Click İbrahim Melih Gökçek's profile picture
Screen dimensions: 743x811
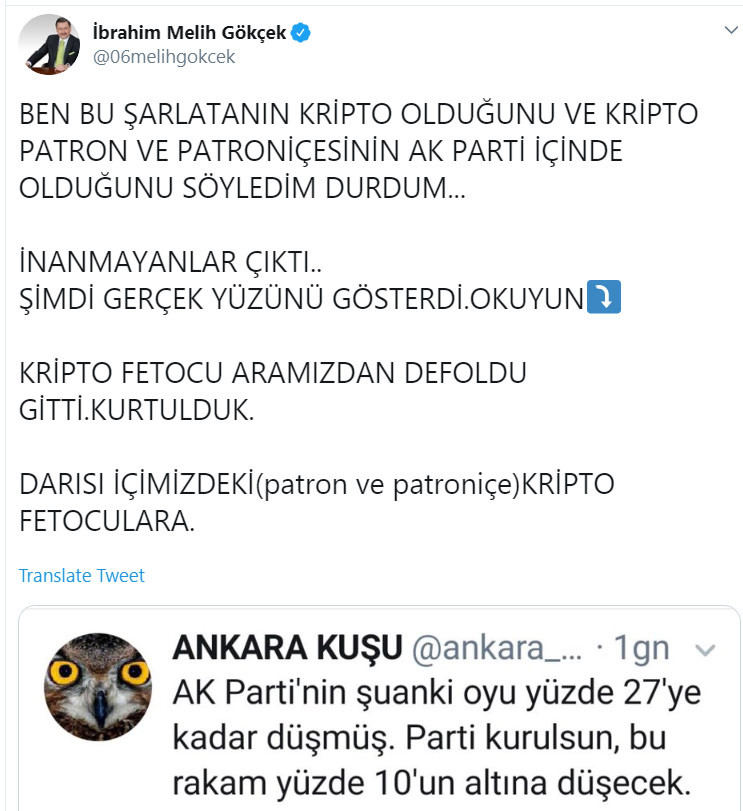click(48, 42)
